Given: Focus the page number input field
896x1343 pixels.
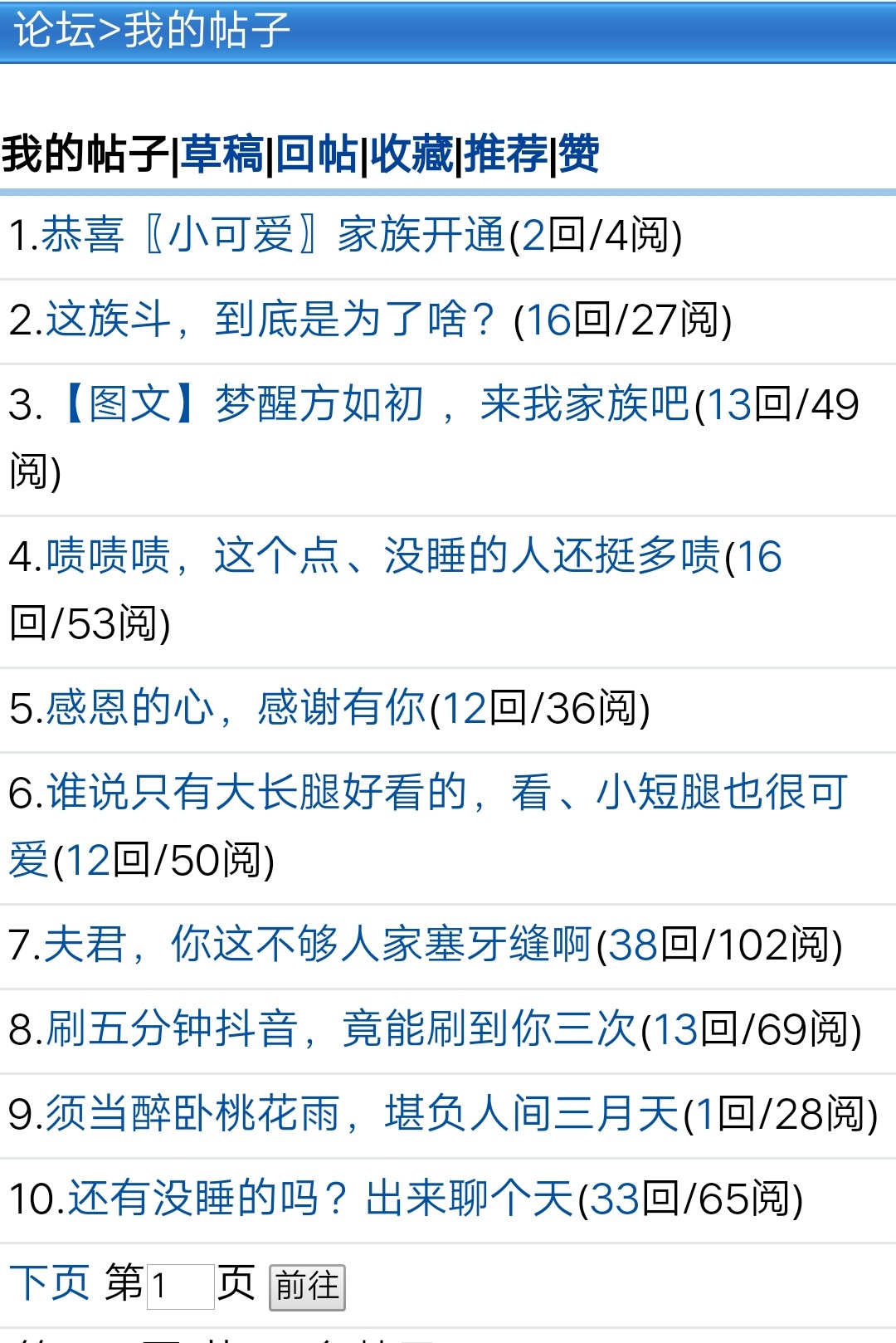Looking at the screenshot, I should 181,1287.
